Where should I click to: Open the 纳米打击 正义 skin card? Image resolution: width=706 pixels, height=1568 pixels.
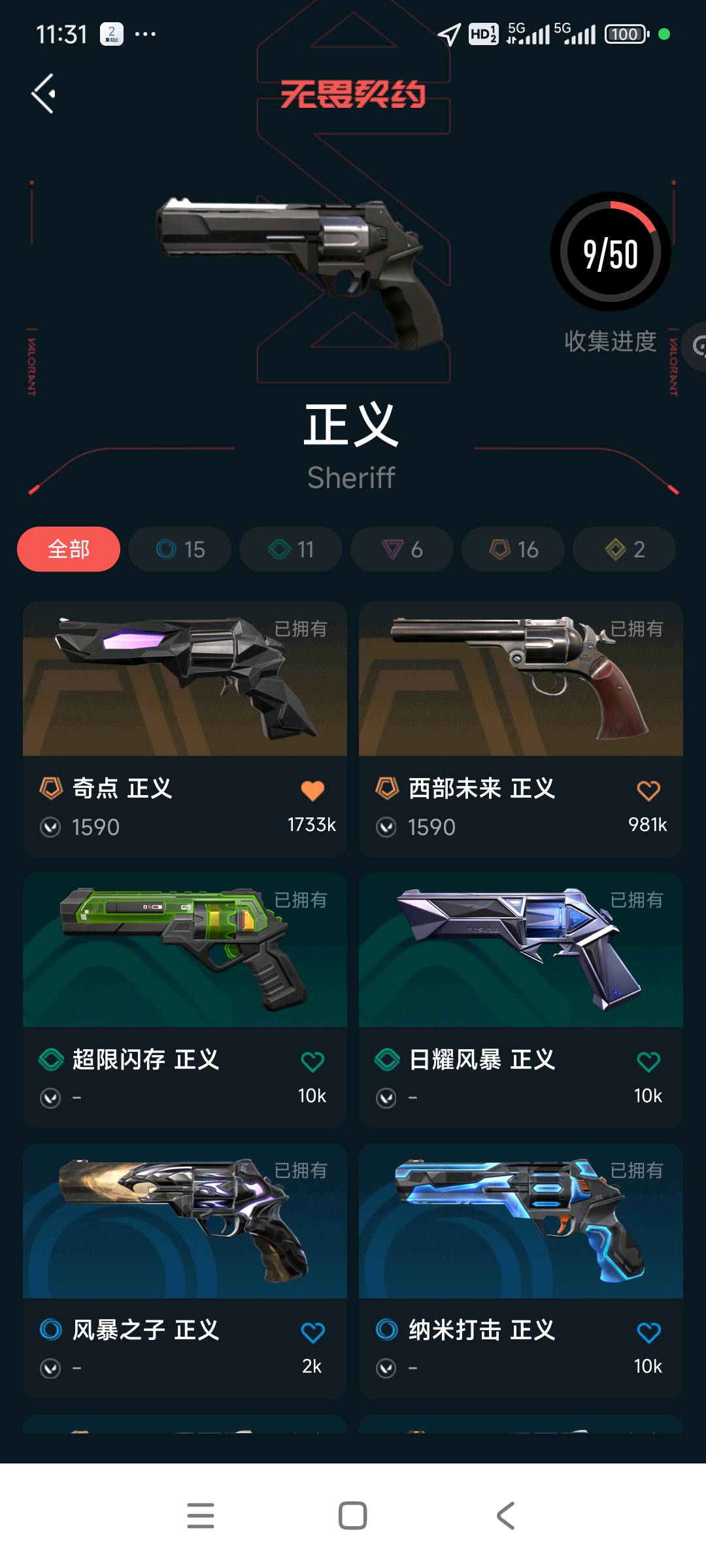pos(521,1271)
